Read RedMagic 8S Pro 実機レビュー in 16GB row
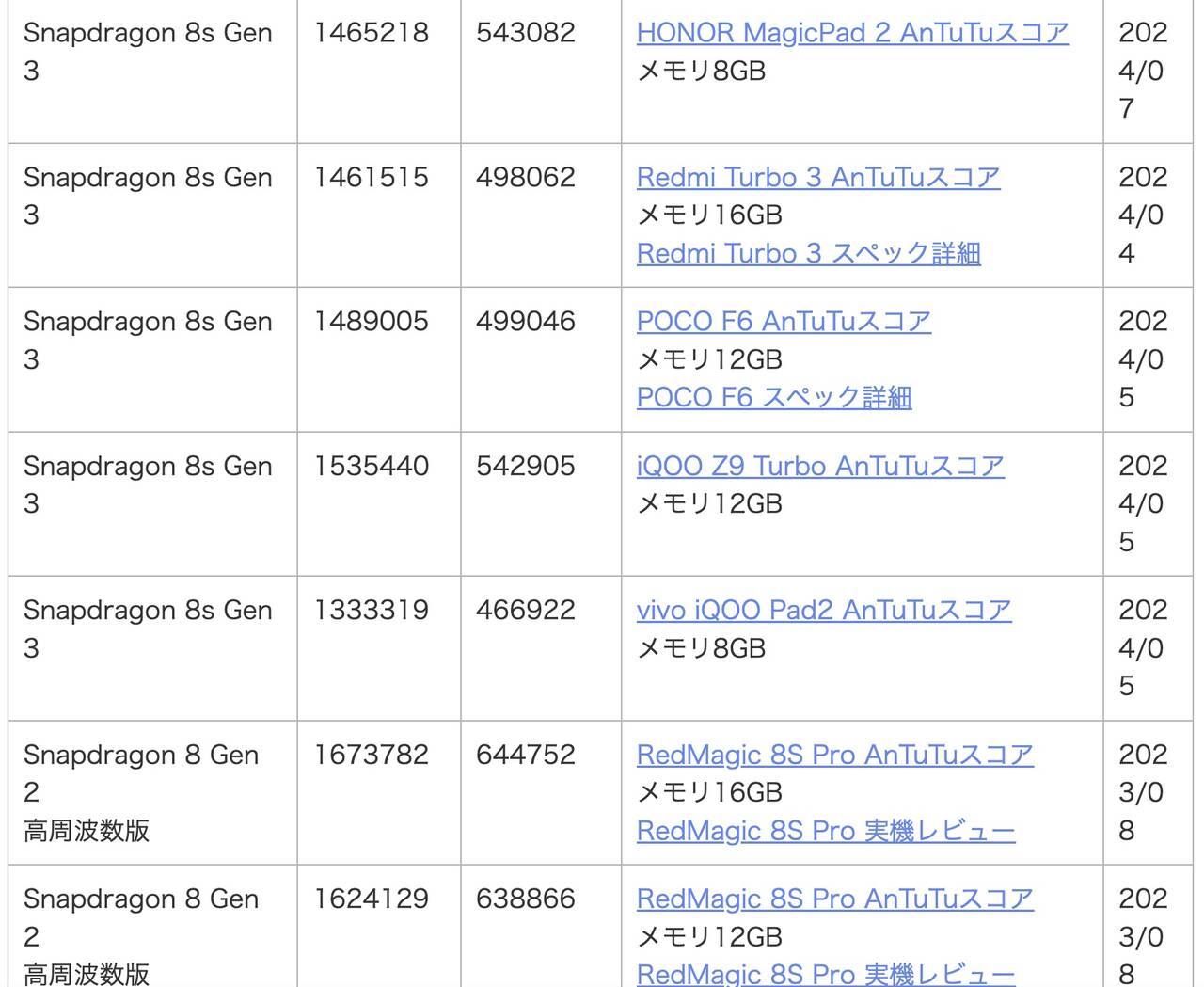The width and height of the screenshot is (1204, 987). click(825, 831)
